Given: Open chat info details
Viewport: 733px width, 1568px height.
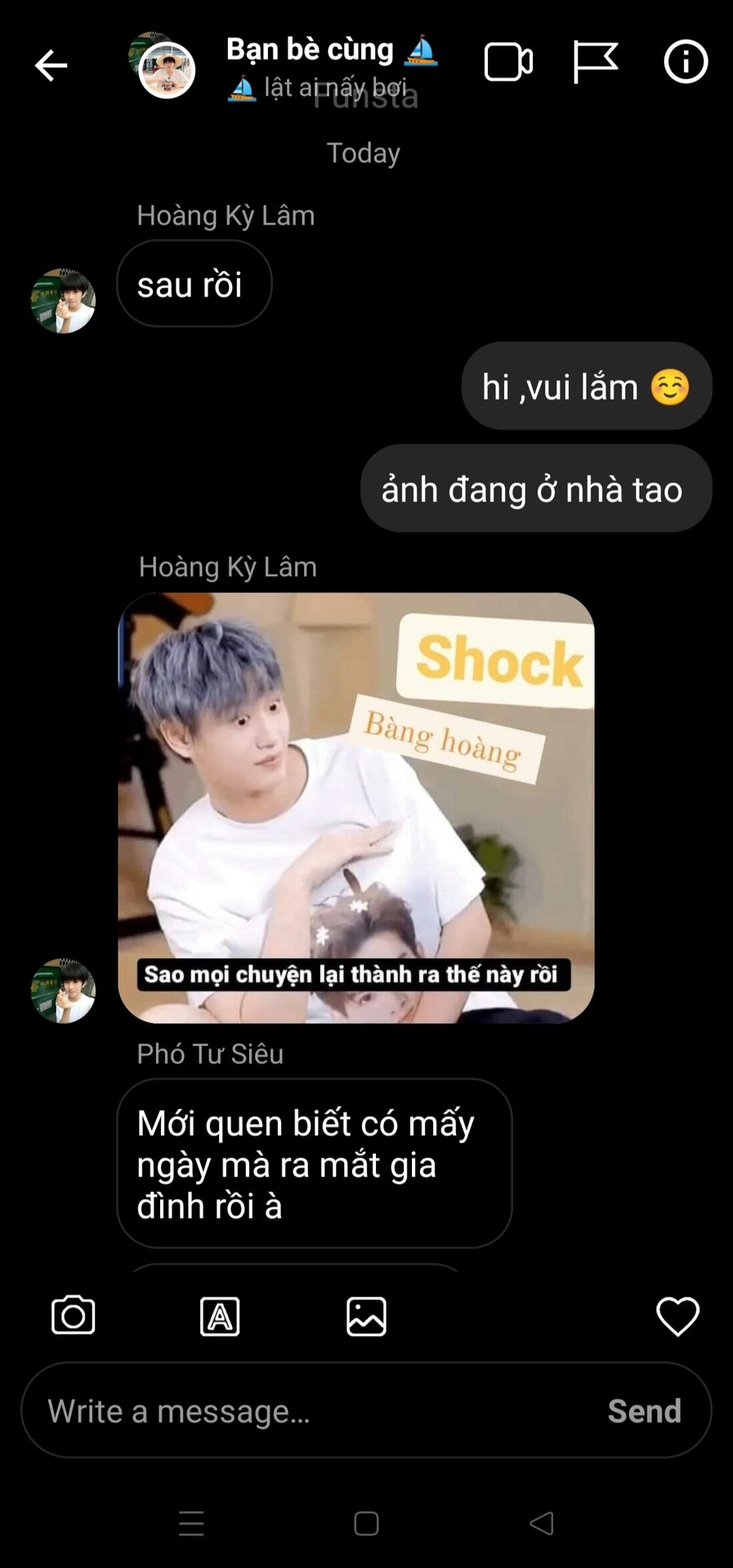Looking at the screenshot, I should (685, 62).
